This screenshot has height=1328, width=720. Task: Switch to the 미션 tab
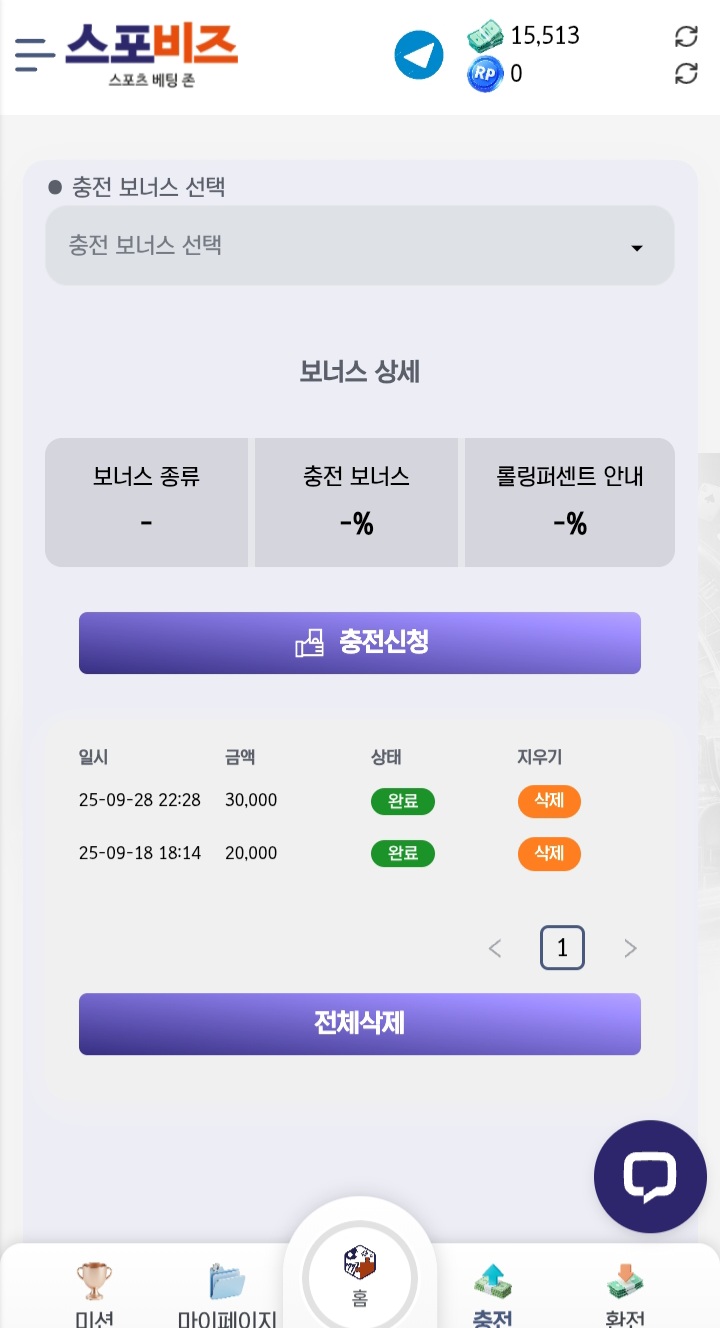pos(94,1294)
